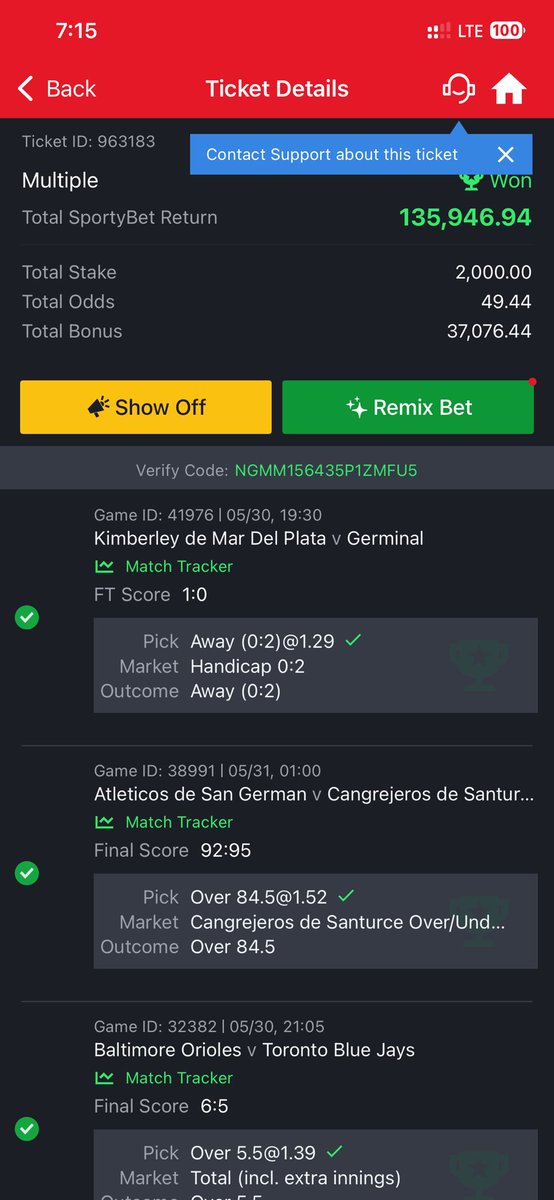Open Remix Bet
554x1200 pixels.
pos(408,407)
